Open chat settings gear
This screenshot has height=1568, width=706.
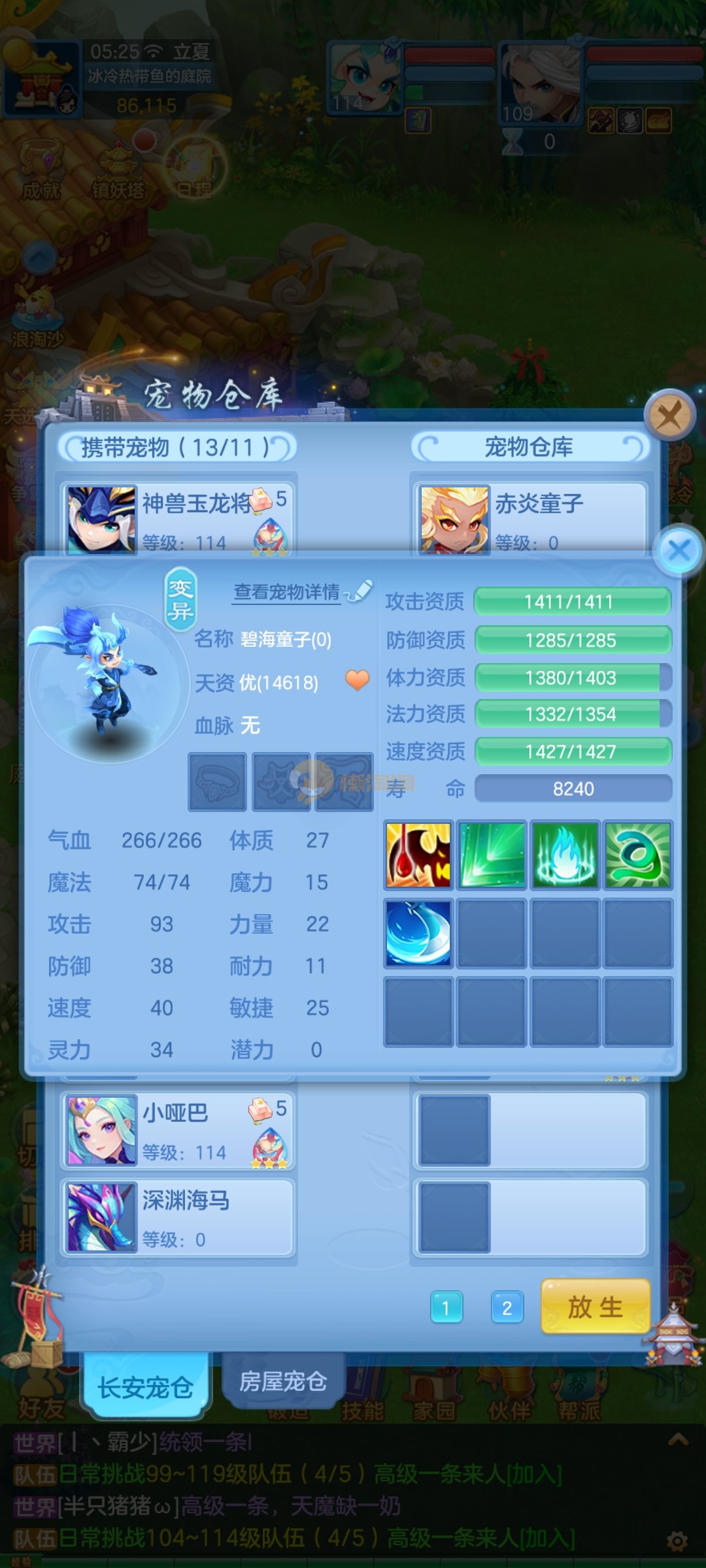(677, 1542)
